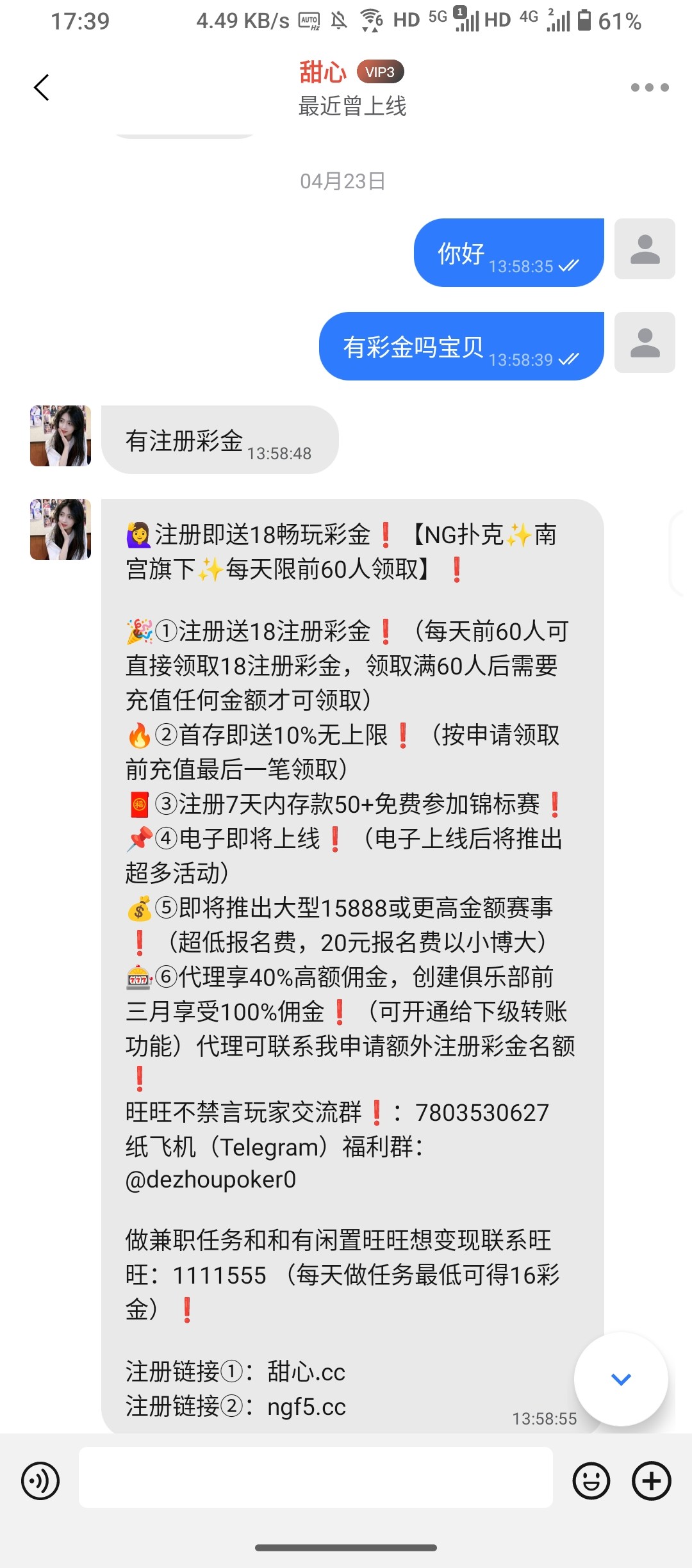Open the emoji picker
This screenshot has width=692, height=1568.
591,1481
